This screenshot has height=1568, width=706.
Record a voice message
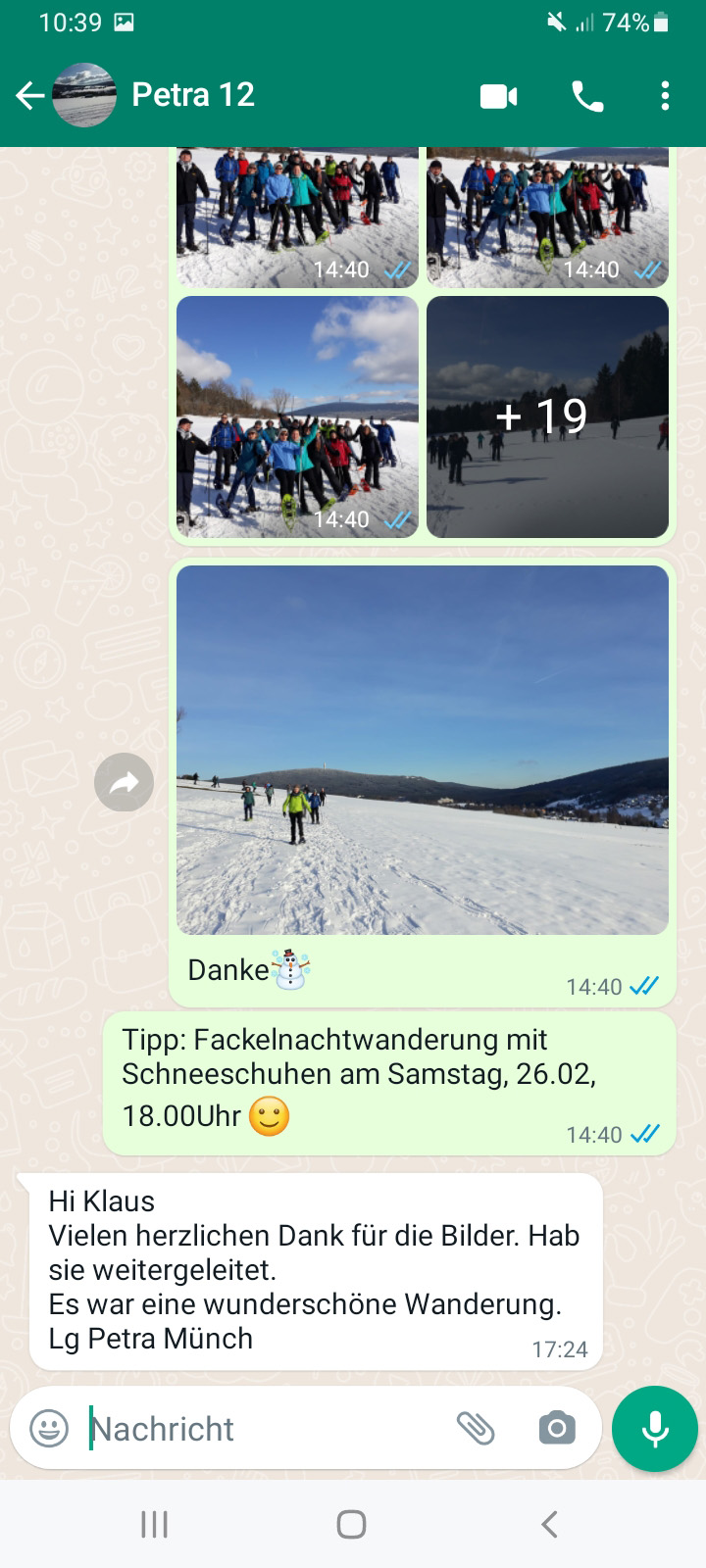654,1428
